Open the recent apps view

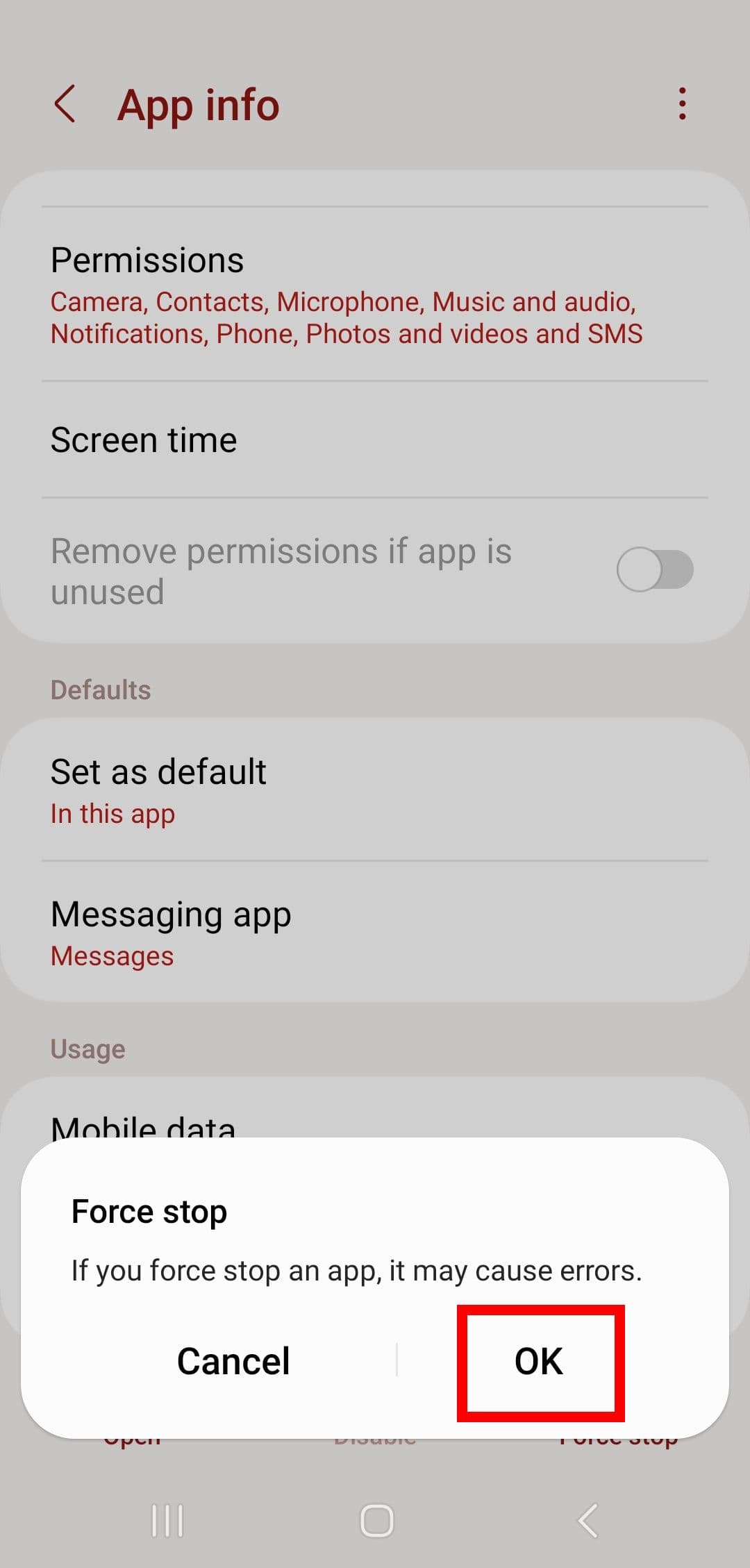click(167, 1521)
